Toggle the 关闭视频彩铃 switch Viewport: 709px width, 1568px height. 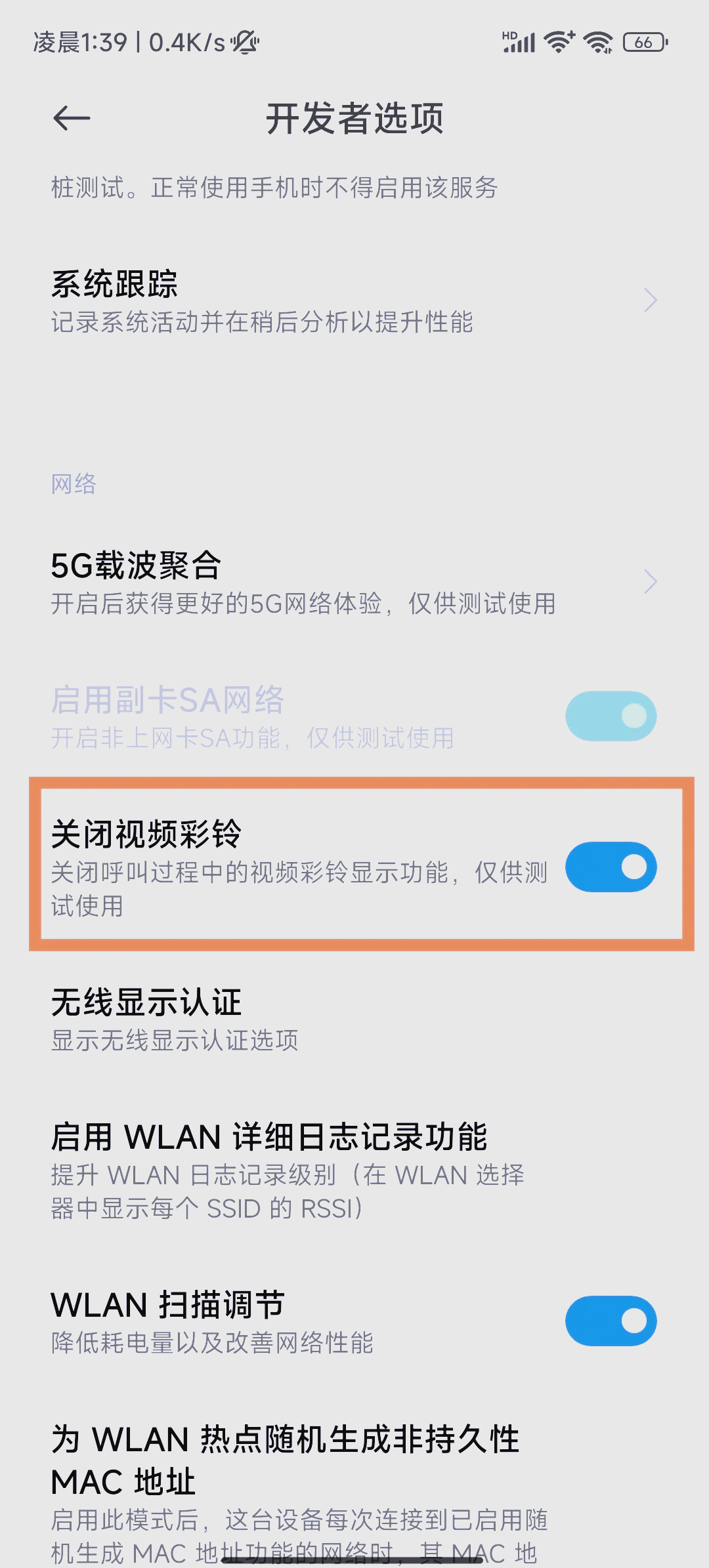click(611, 867)
